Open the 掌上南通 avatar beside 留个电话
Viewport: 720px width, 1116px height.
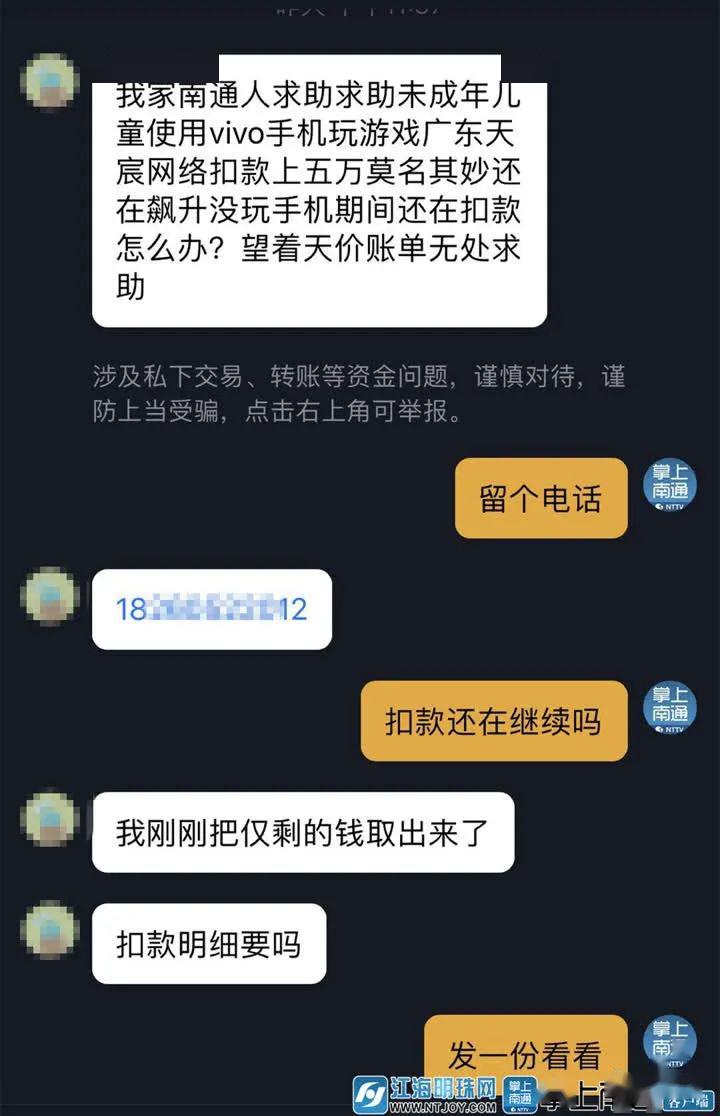pos(670,487)
